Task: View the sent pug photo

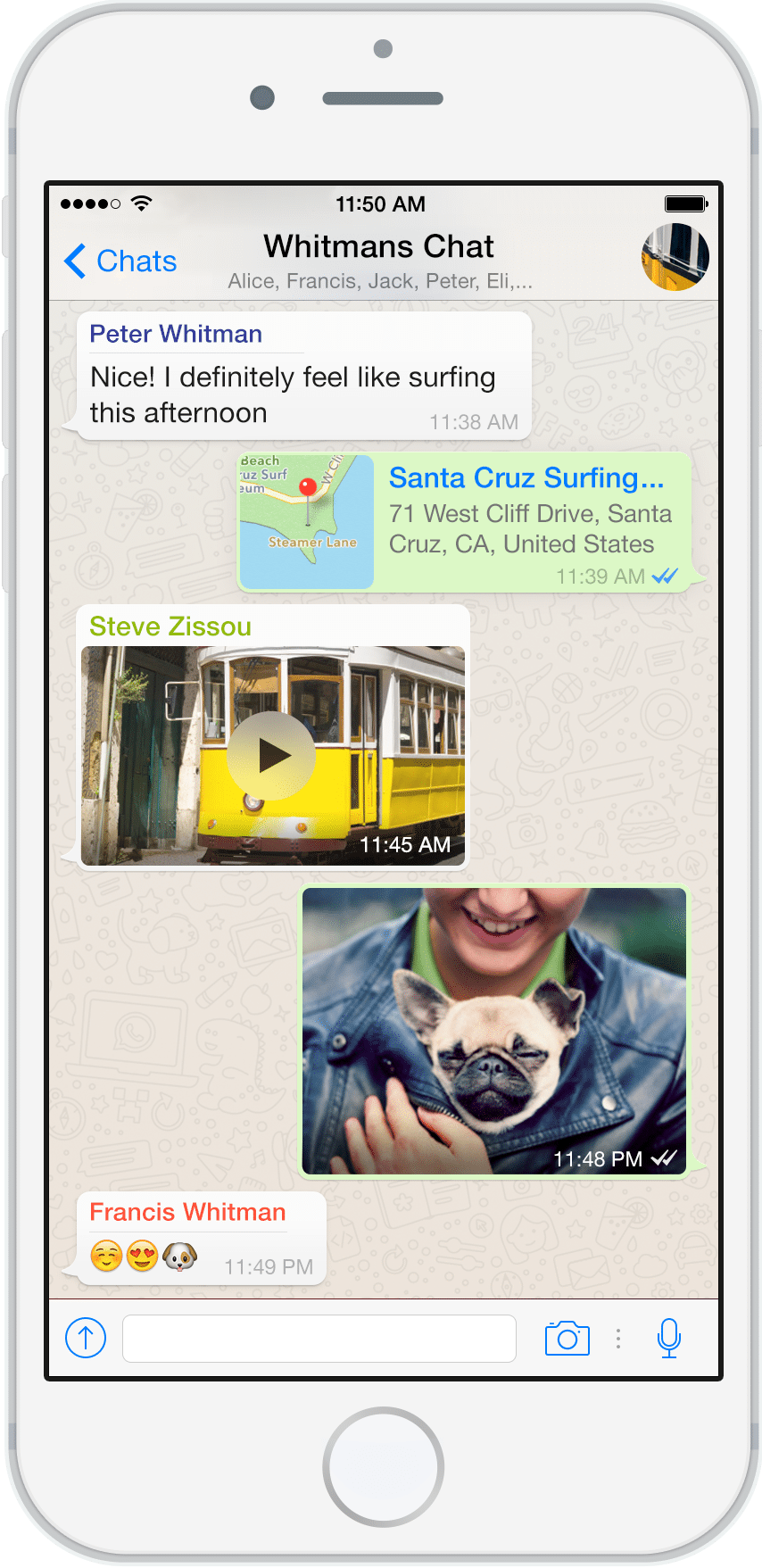Action: pos(494,1031)
